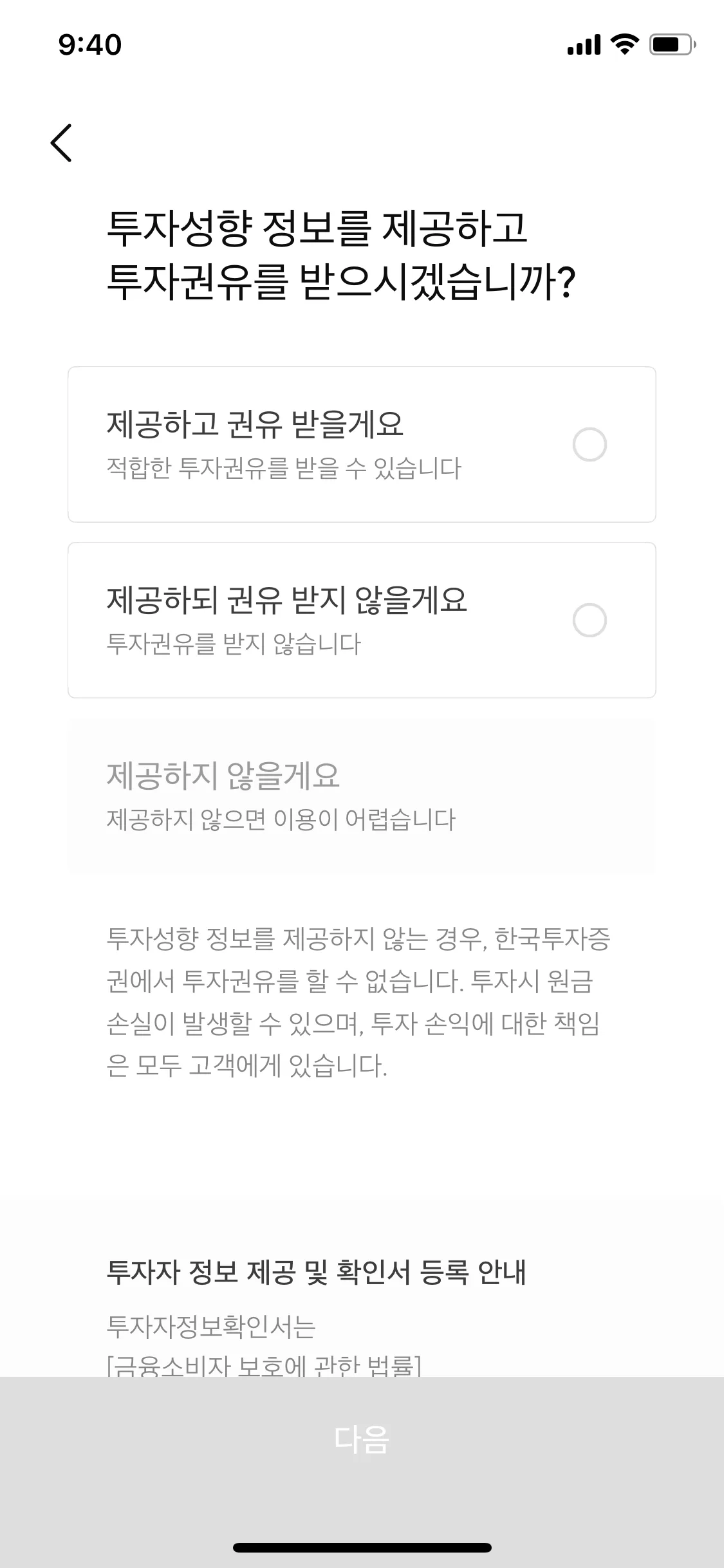Select the '제공하고 권유 받을게요' radio button
The image size is (724, 1568).
coord(591,444)
